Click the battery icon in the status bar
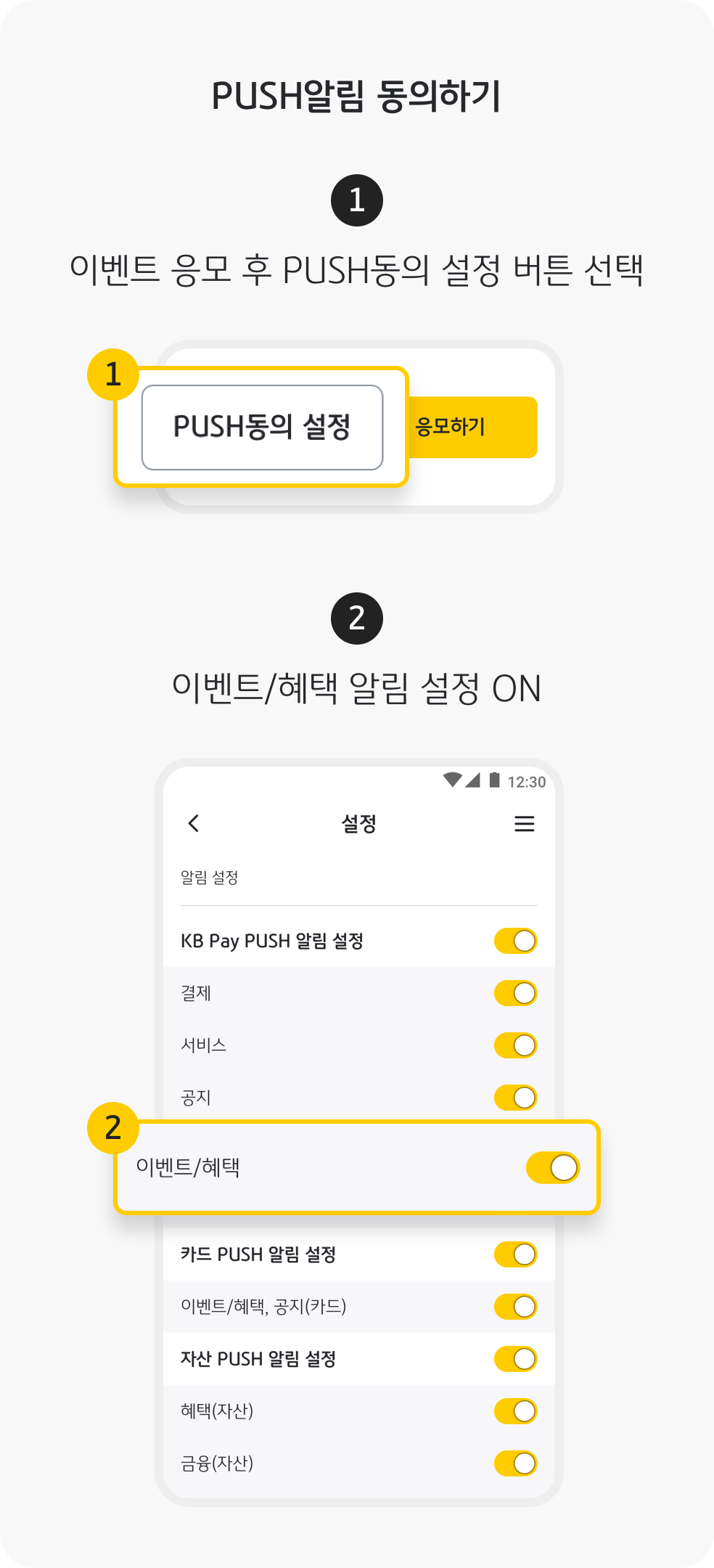Image resolution: width=714 pixels, height=1568 pixels. click(x=496, y=780)
